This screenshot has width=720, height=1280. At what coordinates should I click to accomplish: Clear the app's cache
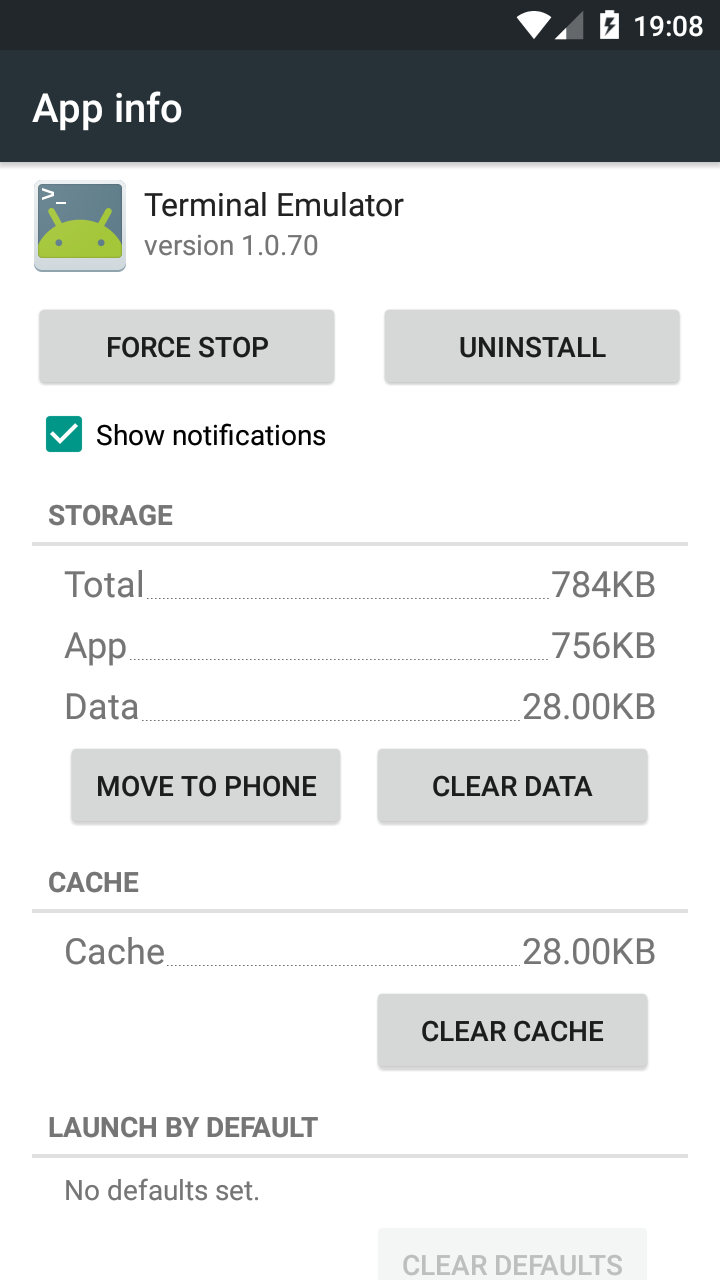pyautogui.click(x=512, y=1031)
